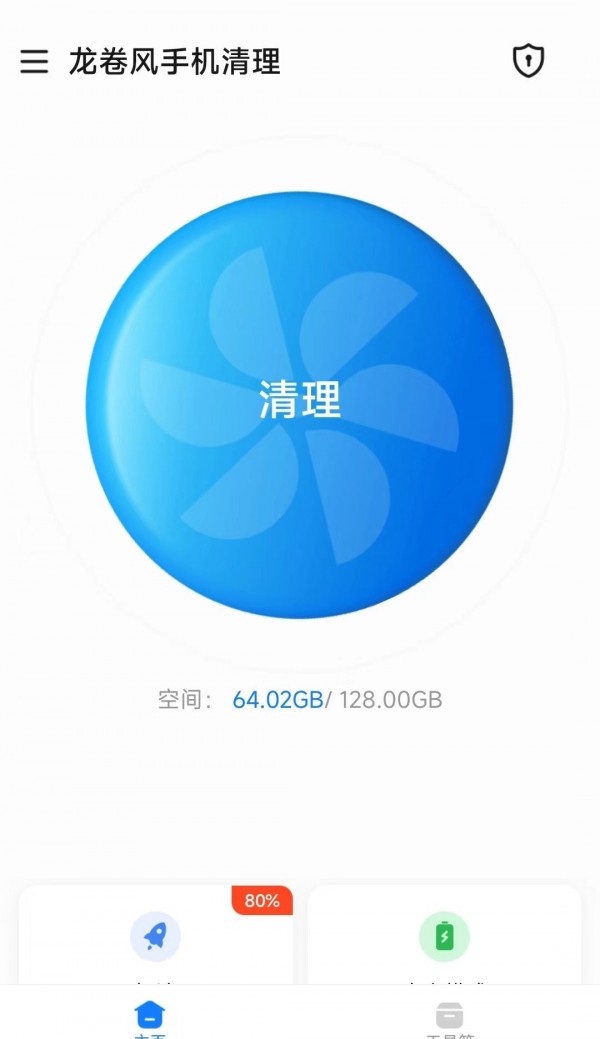The width and height of the screenshot is (600, 1039).
Task: Switch to the toolbox tab
Action: click(x=449, y=1016)
